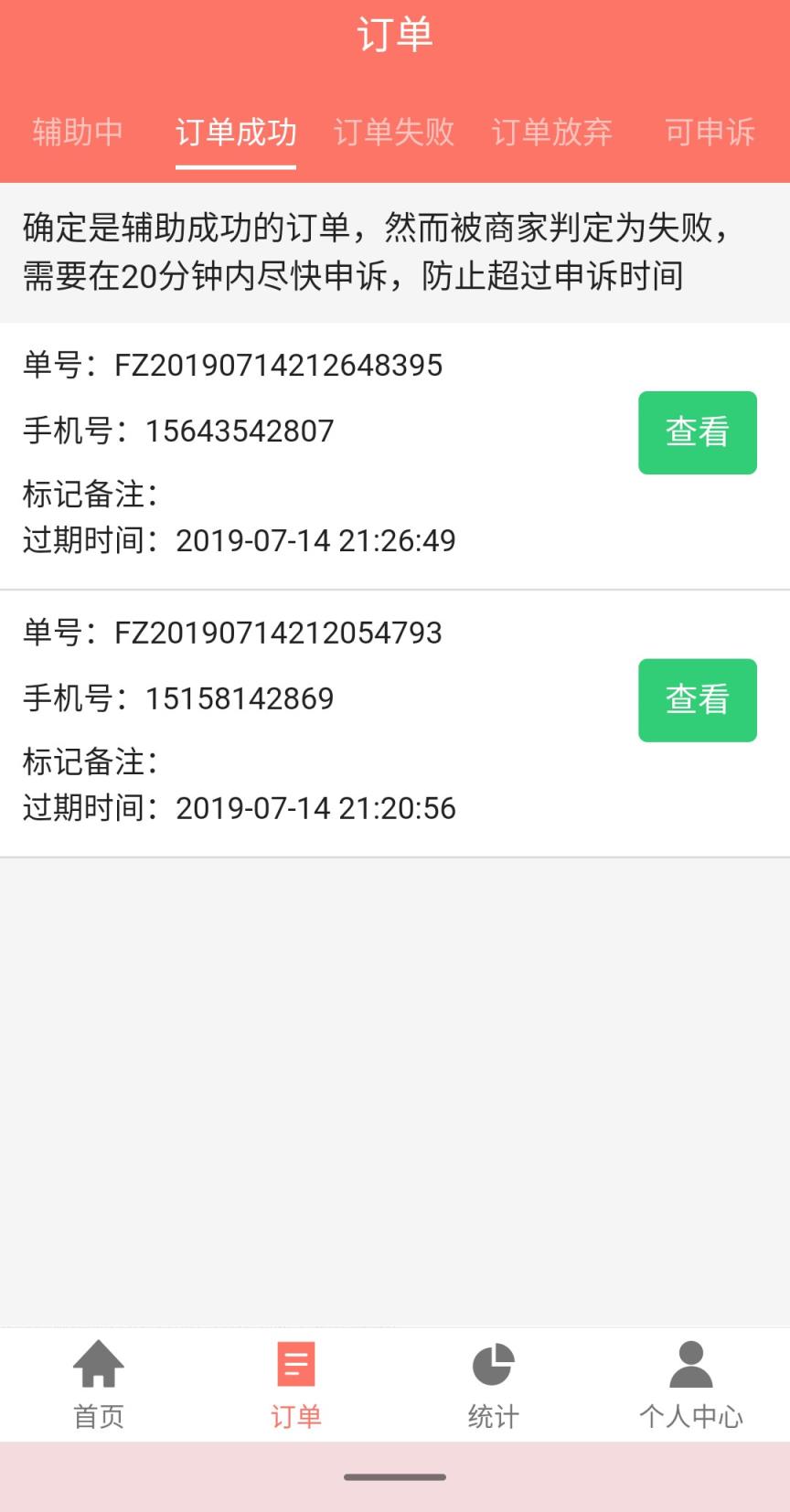This screenshot has height=1512, width=790.
Task: Tap the 订单 page title
Action: click(395, 35)
